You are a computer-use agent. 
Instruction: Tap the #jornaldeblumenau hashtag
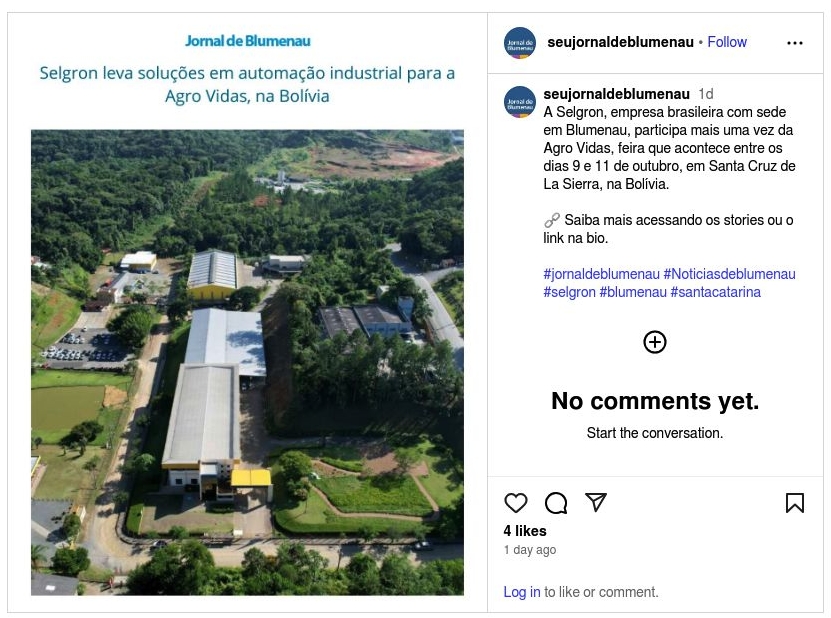click(601, 274)
